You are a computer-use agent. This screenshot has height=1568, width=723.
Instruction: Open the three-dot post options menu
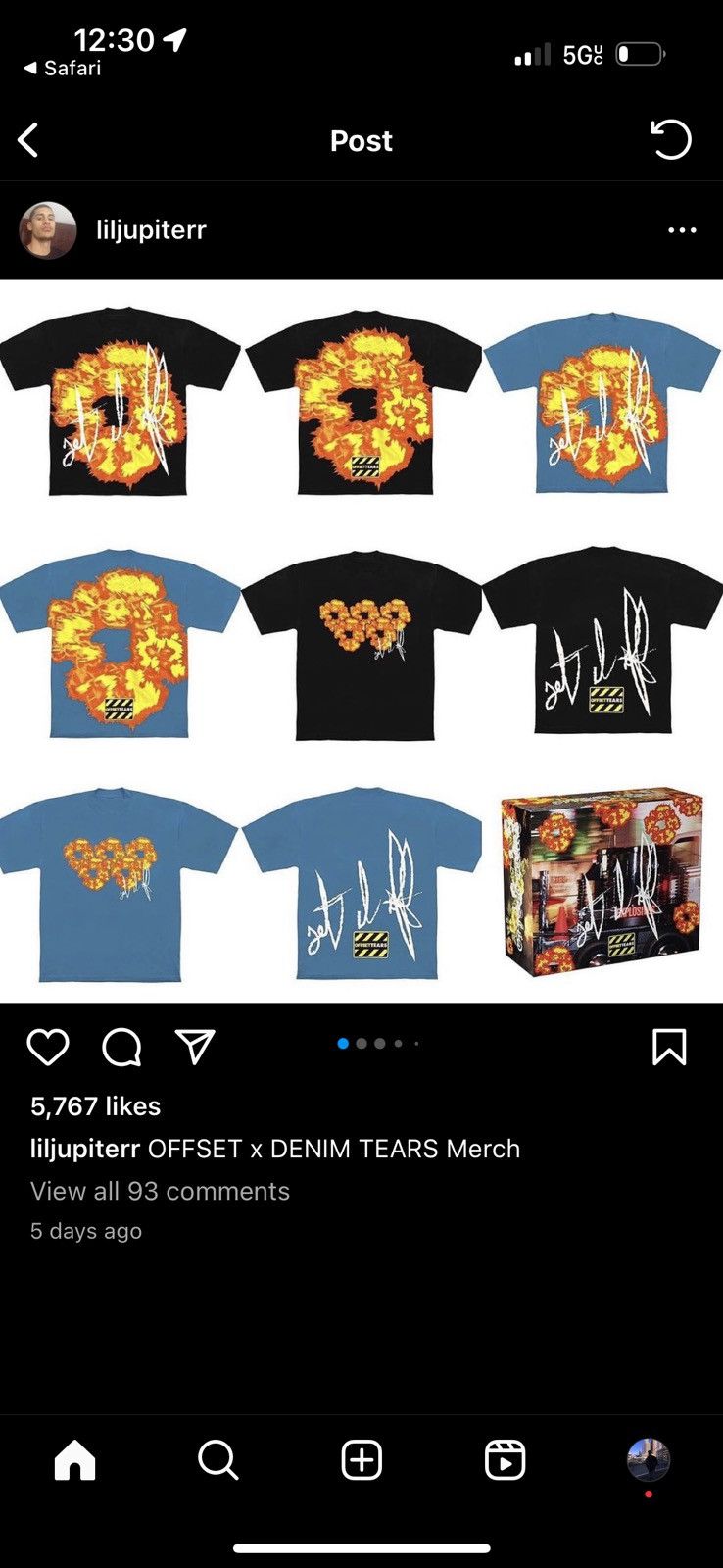682,229
